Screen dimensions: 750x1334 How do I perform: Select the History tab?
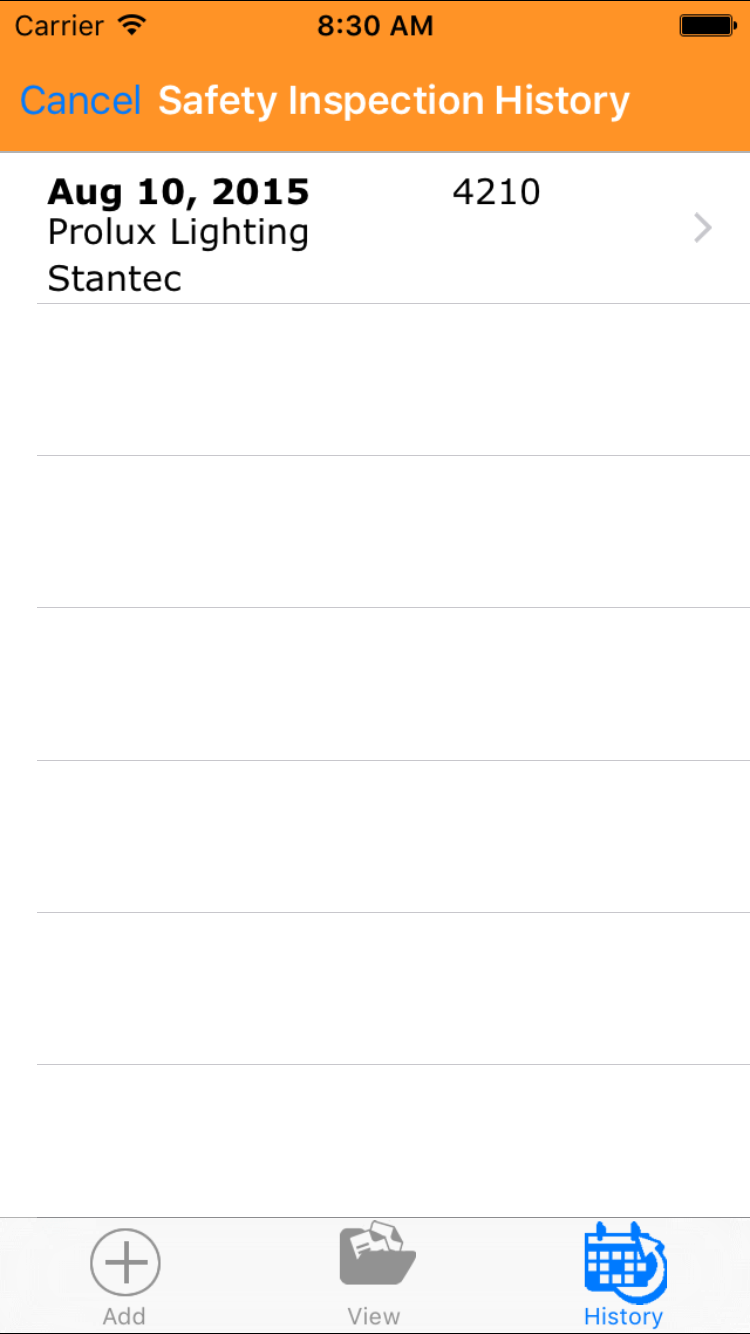pos(624,1275)
